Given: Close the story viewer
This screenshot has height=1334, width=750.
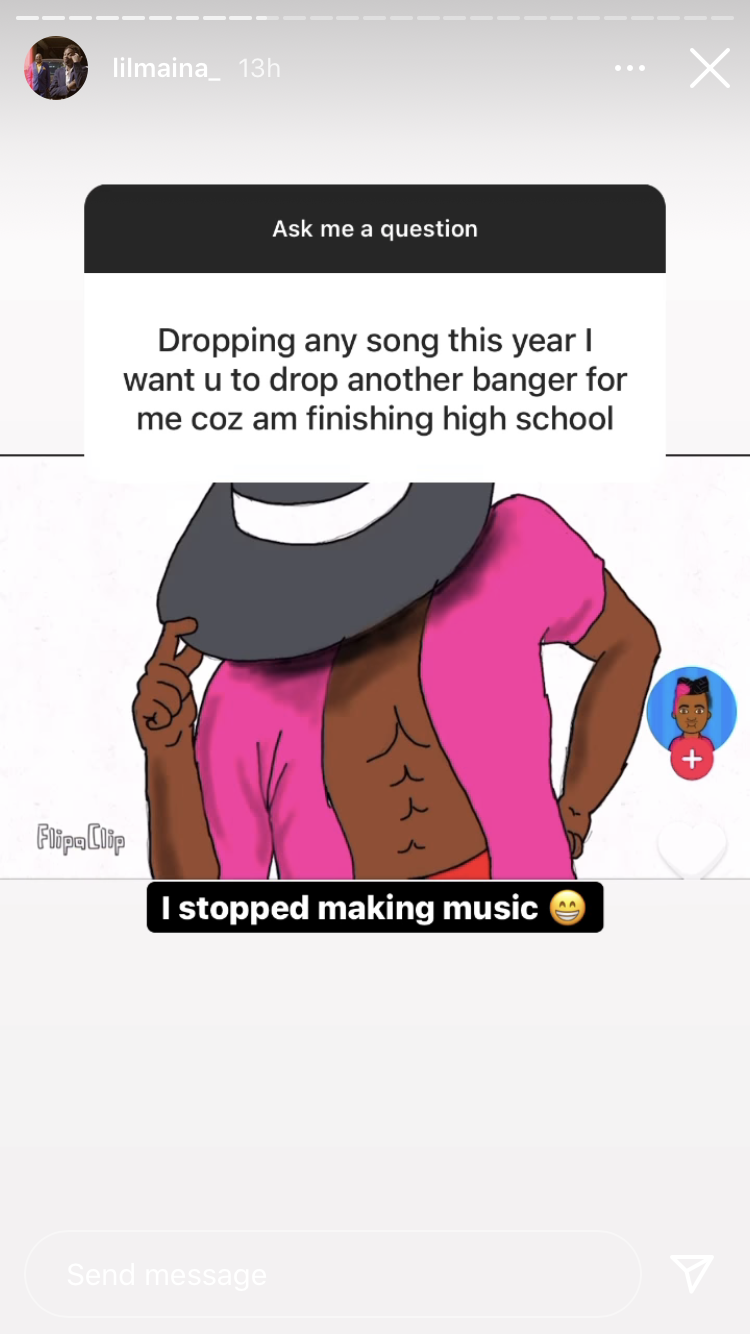Looking at the screenshot, I should [709, 68].
